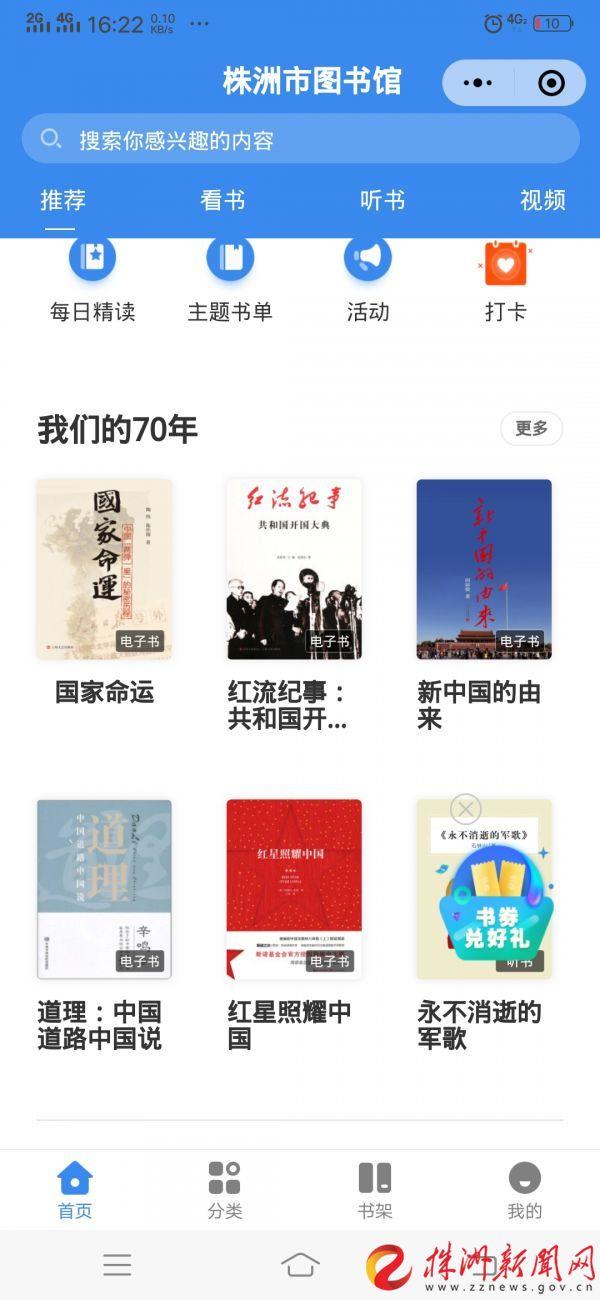Open 主题书单 shortcut
This screenshot has width=600, height=1300.
(230, 282)
